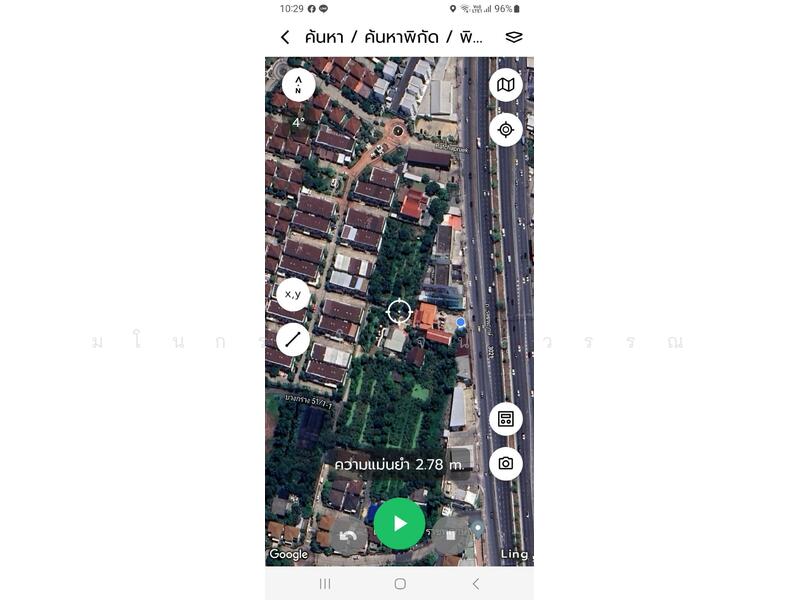Go back using the header arrow

(x=285, y=37)
